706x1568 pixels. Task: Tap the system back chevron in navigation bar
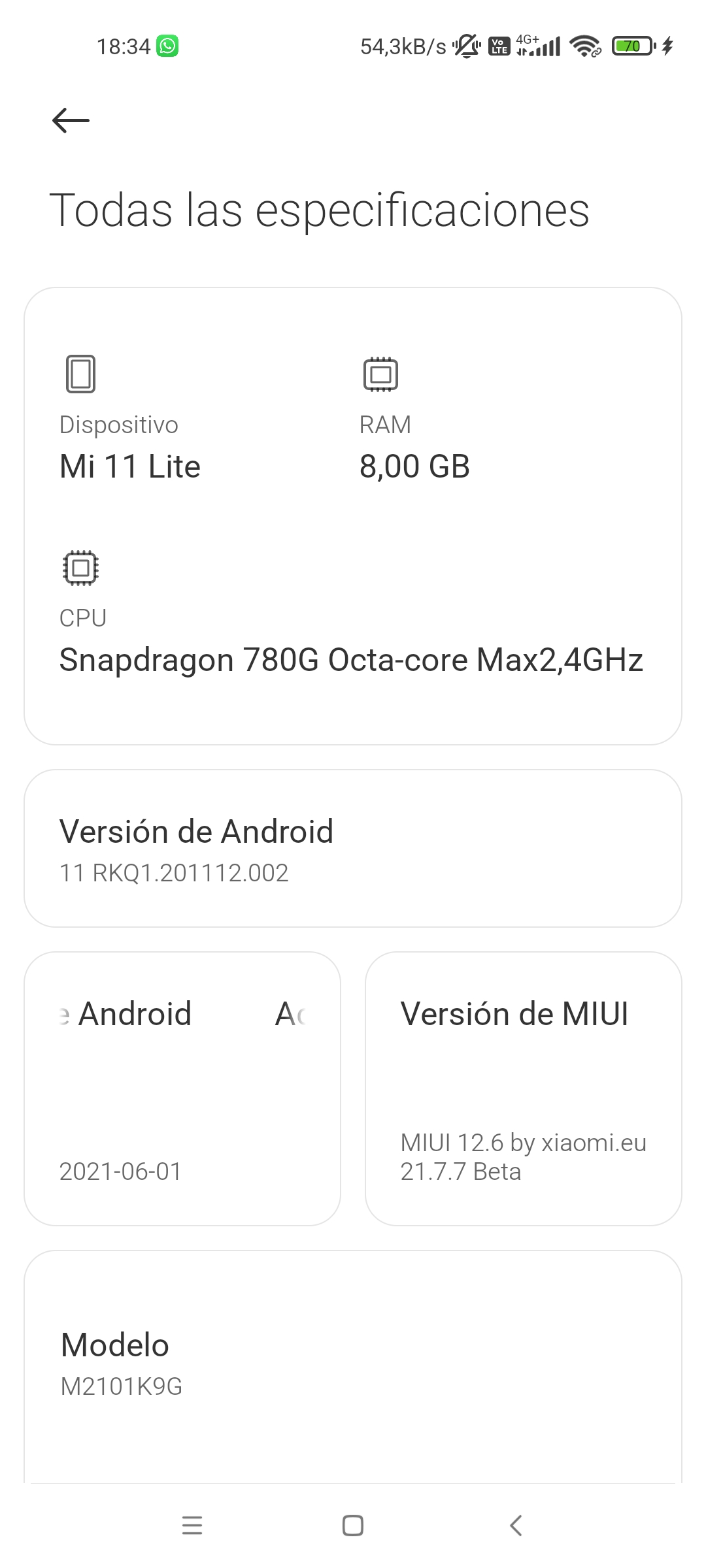[x=515, y=1526]
